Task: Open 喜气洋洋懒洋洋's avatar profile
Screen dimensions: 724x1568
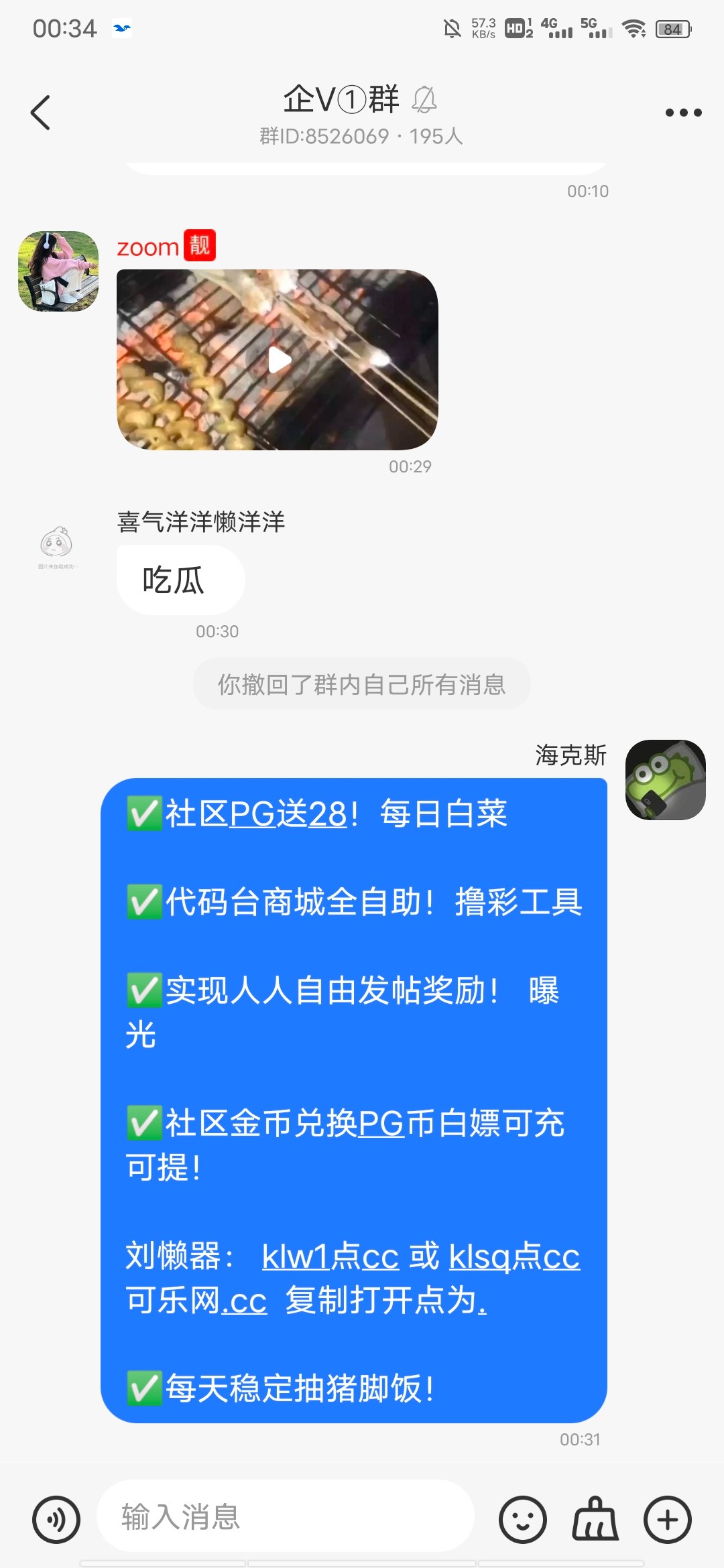Action: pyautogui.click(x=57, y=544)
